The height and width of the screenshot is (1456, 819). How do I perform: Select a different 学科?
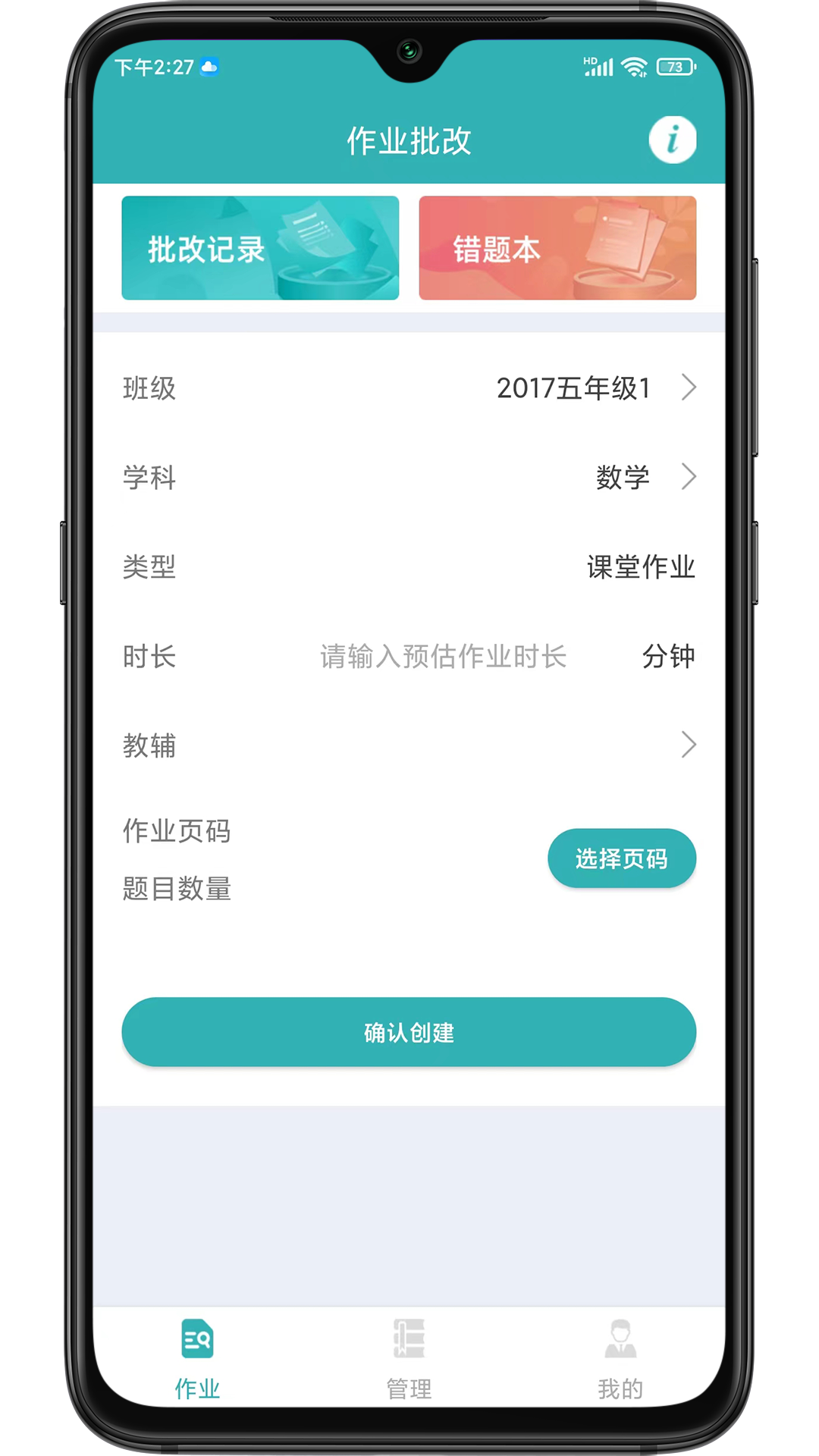(645, 477)
